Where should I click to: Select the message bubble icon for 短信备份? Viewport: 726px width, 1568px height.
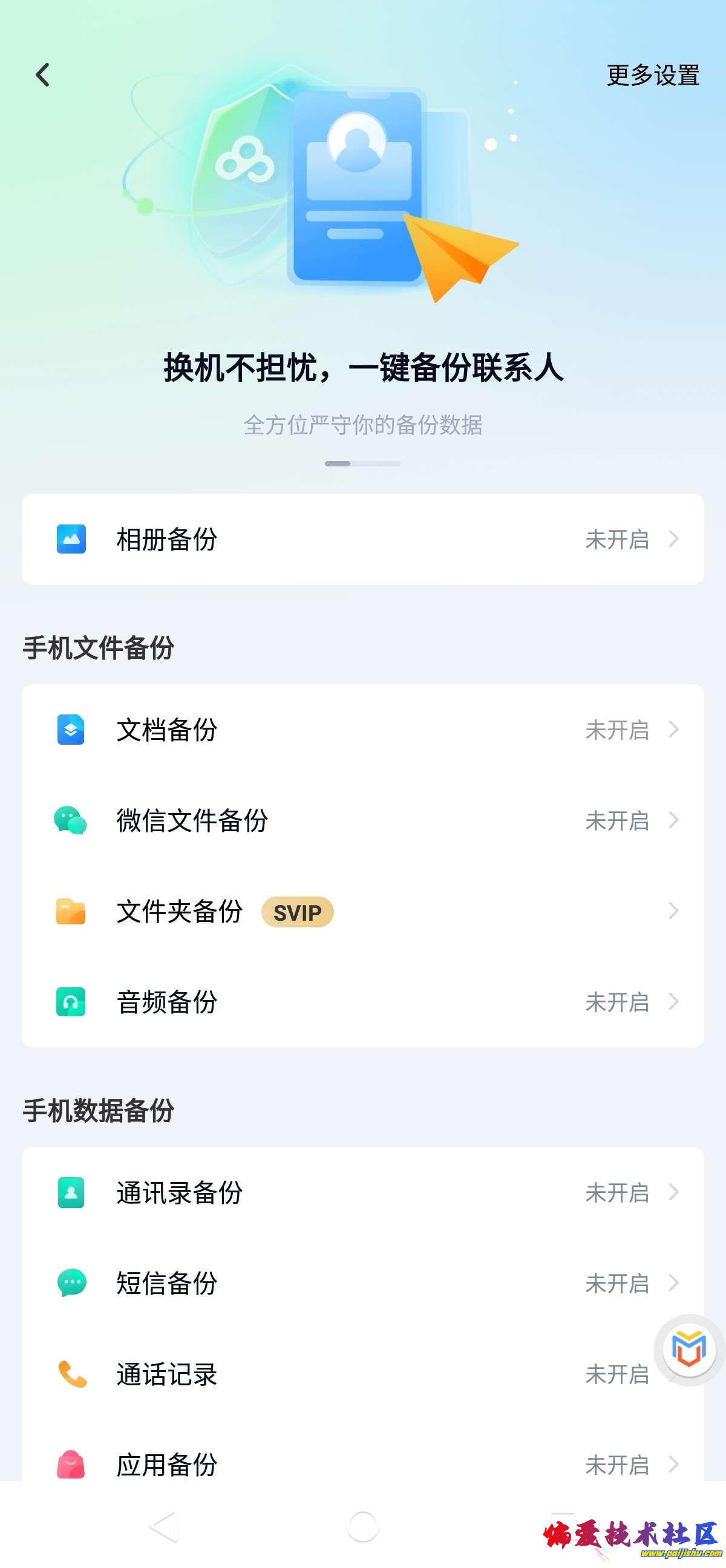pyautogui.click(x=72, y=1284)
